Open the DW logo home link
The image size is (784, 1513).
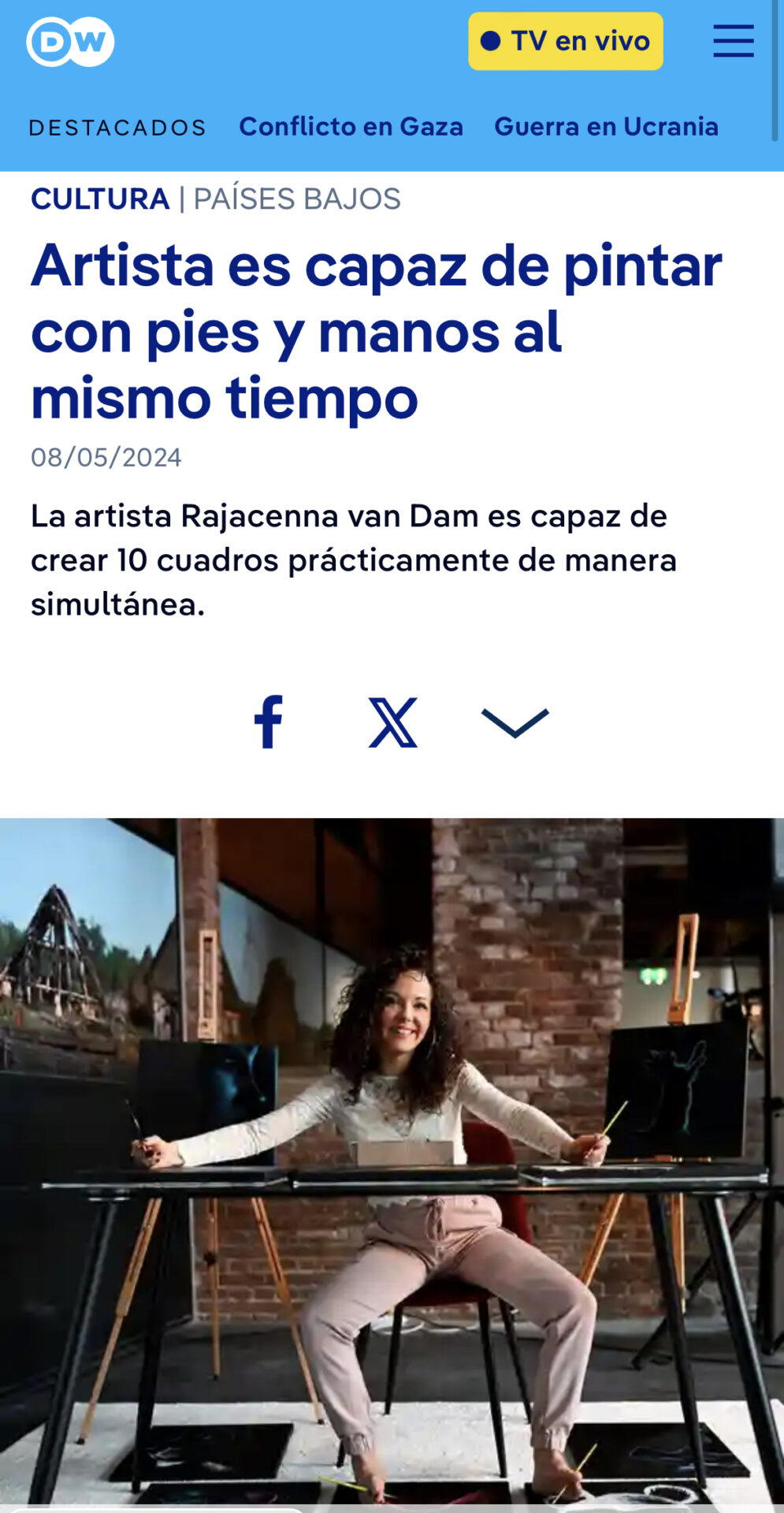click(70, 41)
